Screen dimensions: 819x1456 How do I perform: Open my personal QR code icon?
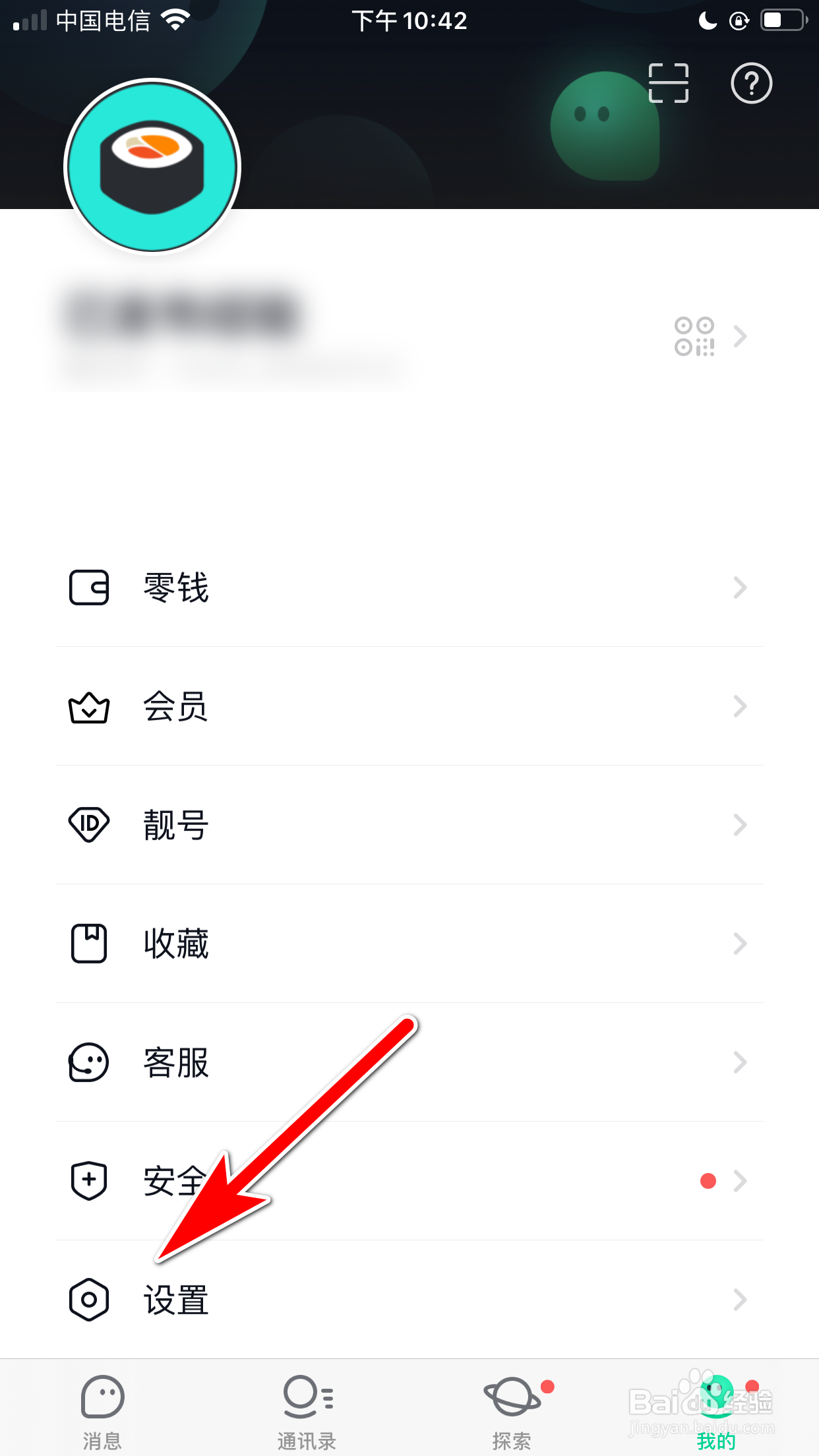point(696,336)
